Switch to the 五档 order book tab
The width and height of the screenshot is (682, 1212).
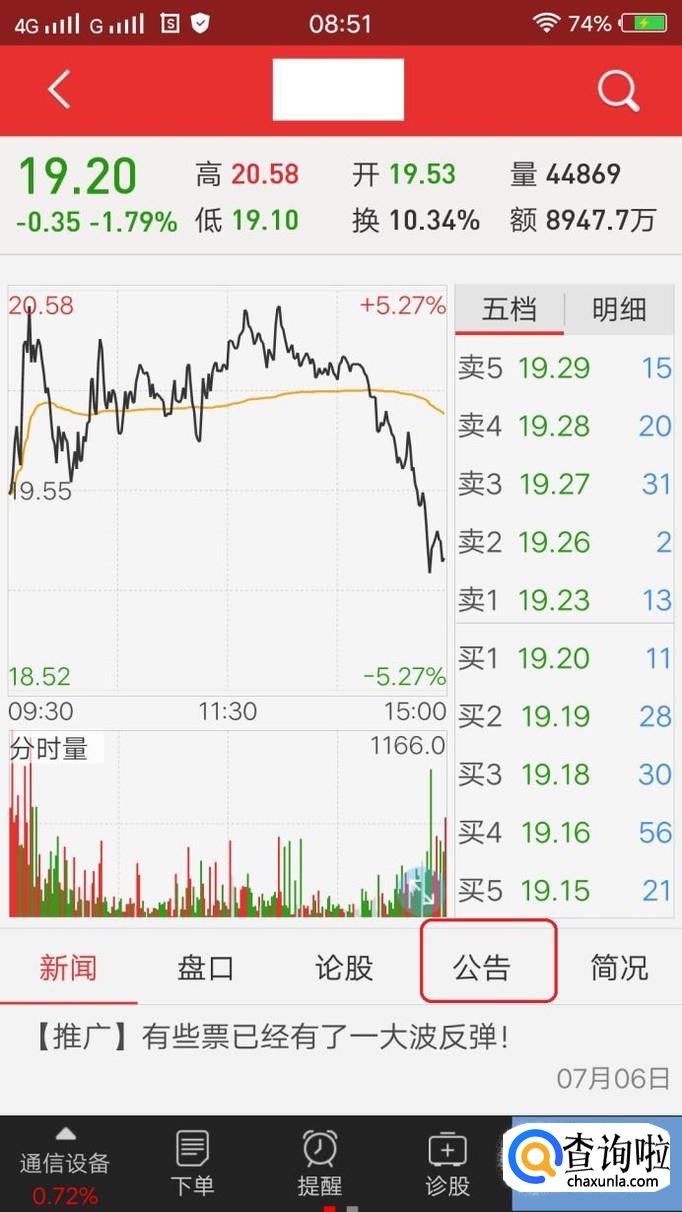click(x=509, y=310)
